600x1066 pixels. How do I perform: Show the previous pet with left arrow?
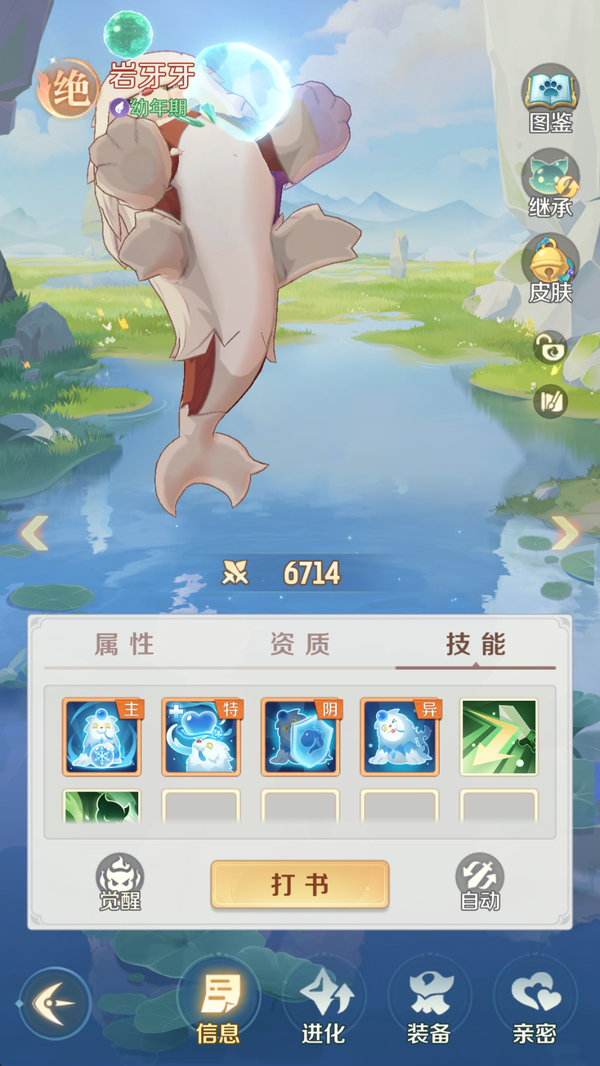pos(35,533)
